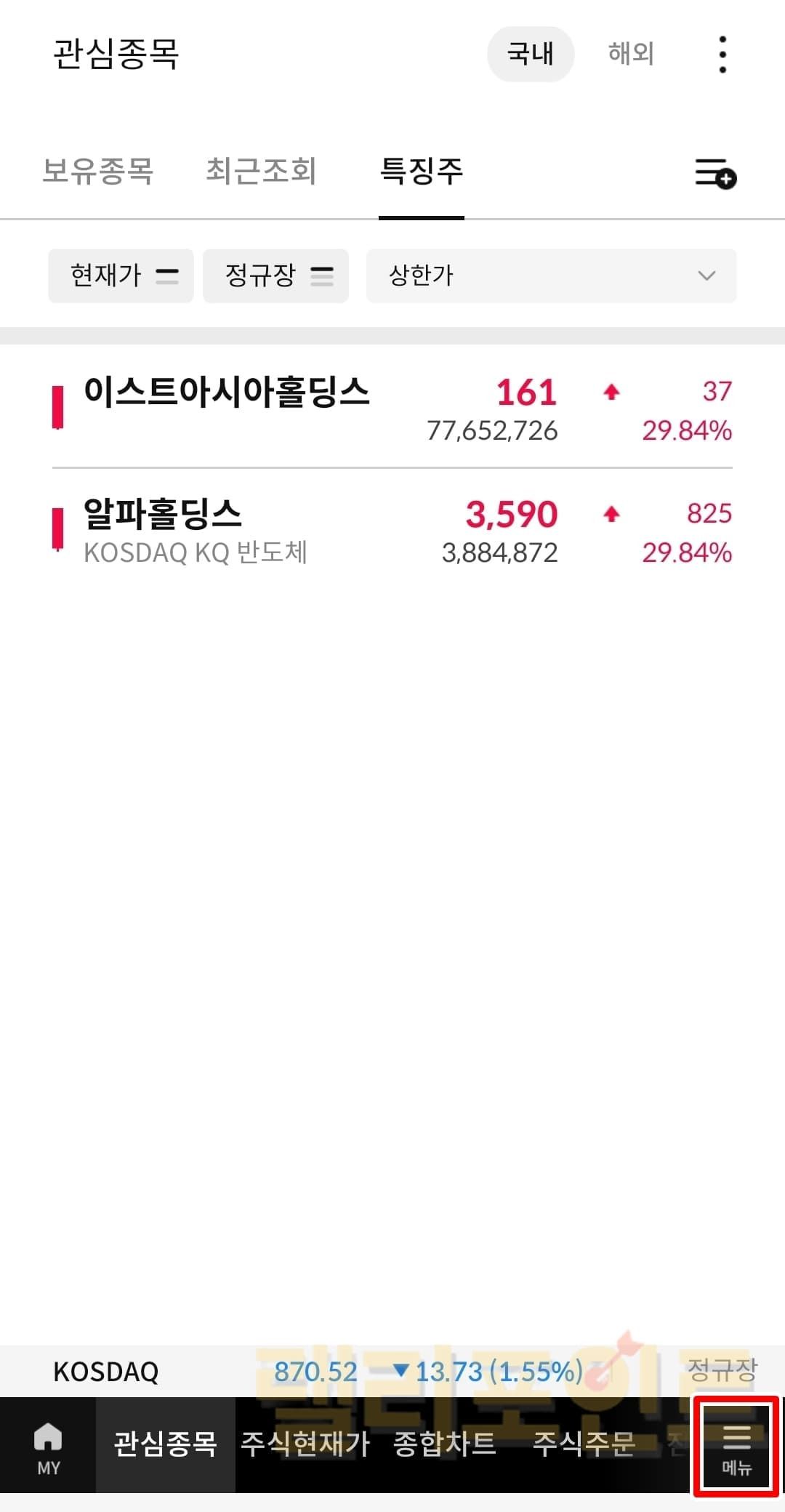The height and width of the screenshot is (1512, 785).
Task: Go to the MY home tab
Action: pos(48,1448)
